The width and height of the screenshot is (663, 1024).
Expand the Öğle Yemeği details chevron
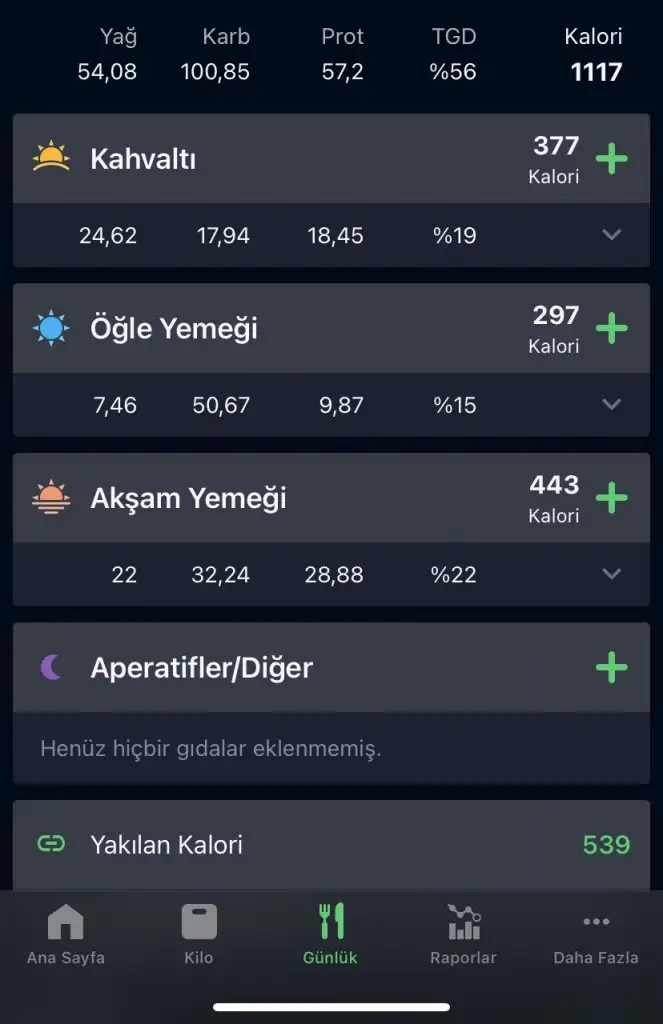(x=612, y=405)
